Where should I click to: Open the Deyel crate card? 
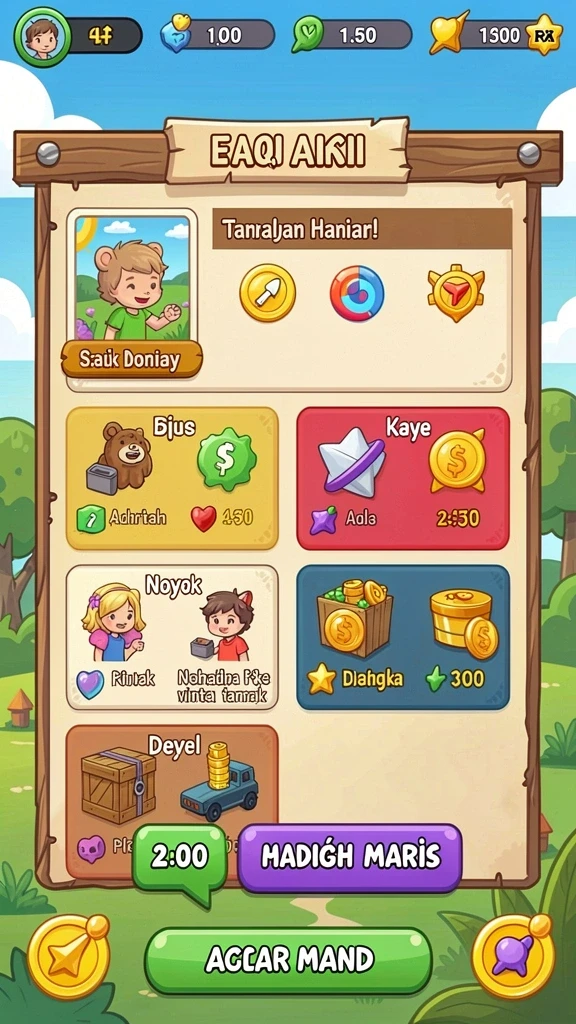click(172, 800)
